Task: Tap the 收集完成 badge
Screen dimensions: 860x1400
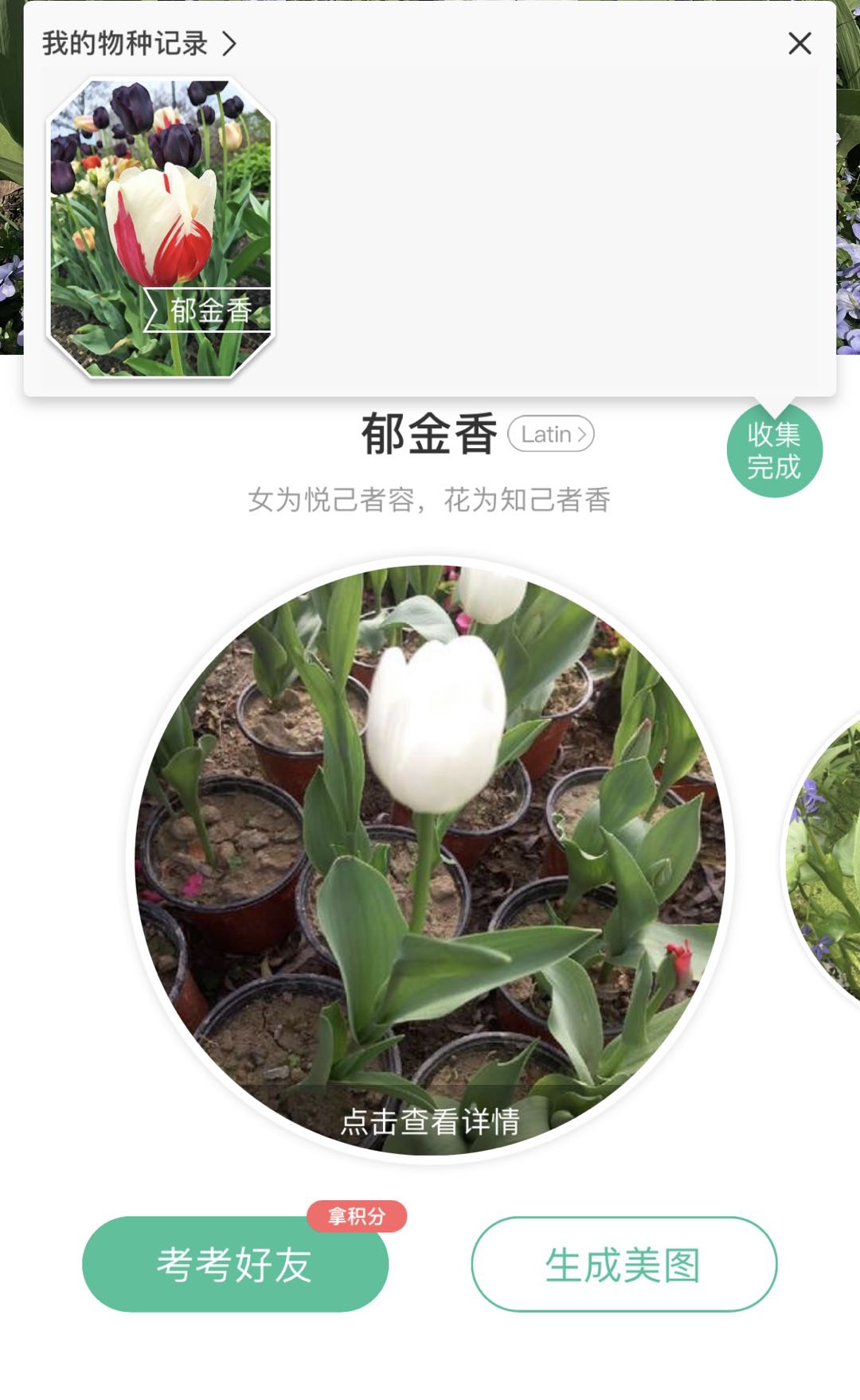Action: (x=774, y=450)
